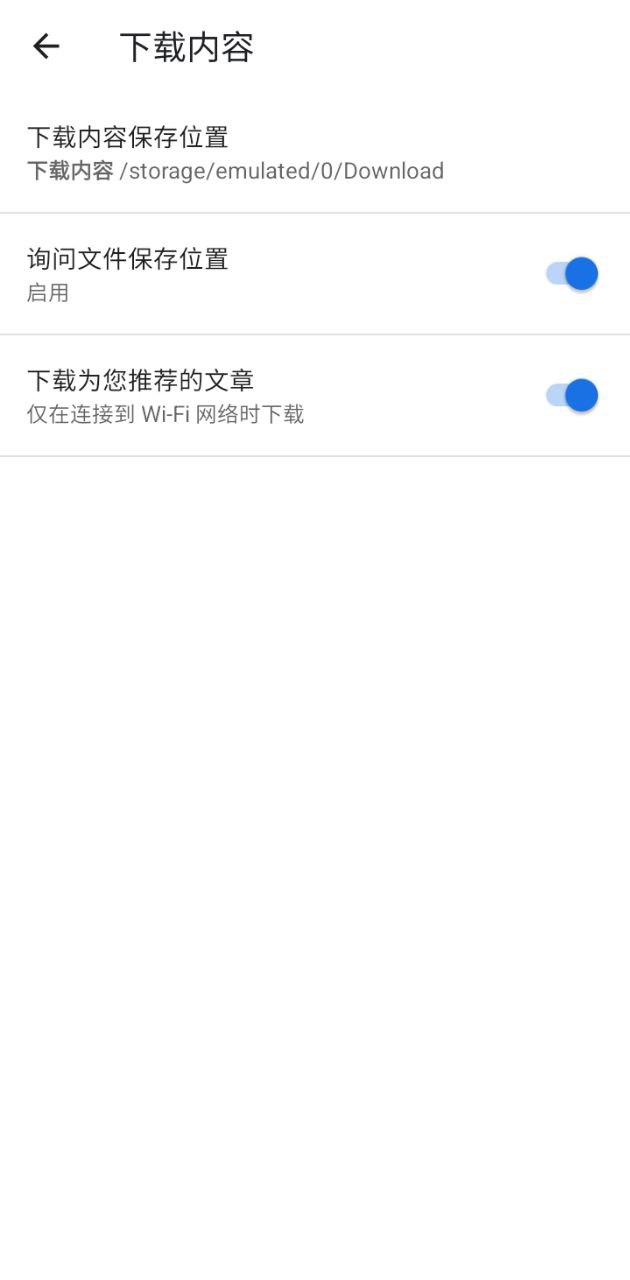Image resolution: width=630 pixels, height=1280 pixels.
Task: Disable the 下载为您推荐的文章 switch
Action: pyautogui.click(x=572, y=395)
